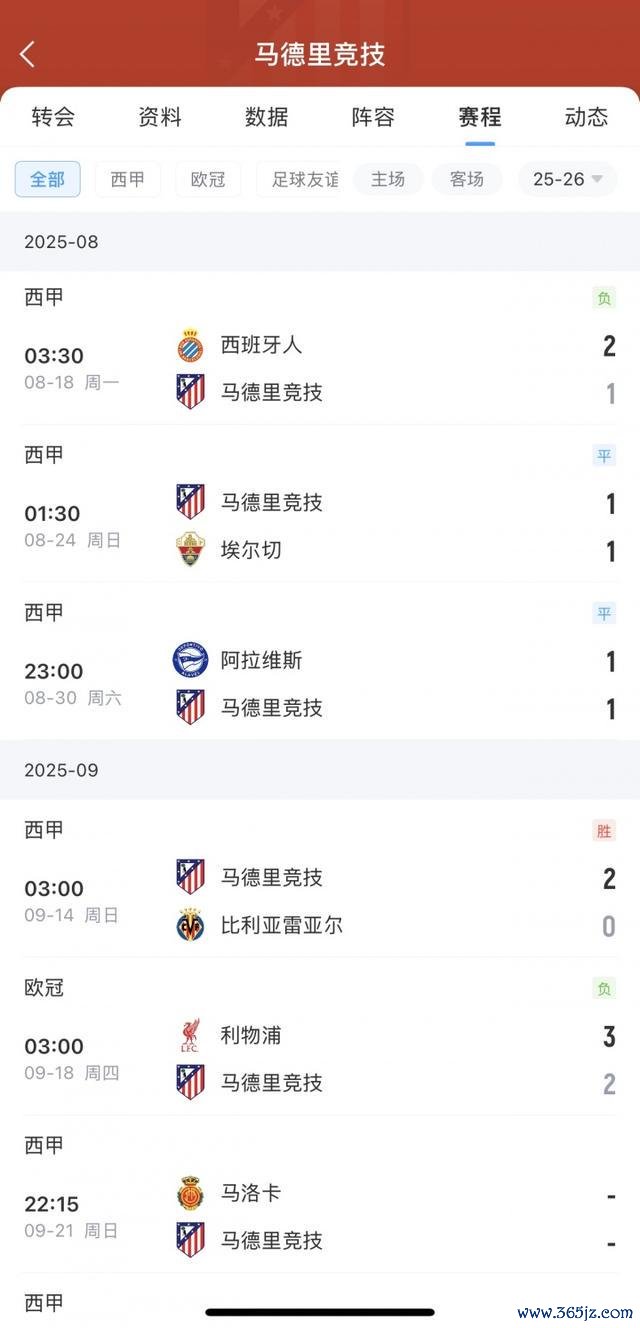Filter matches by 西甲
Viewport: 640px width, 1328px height.
128,180
